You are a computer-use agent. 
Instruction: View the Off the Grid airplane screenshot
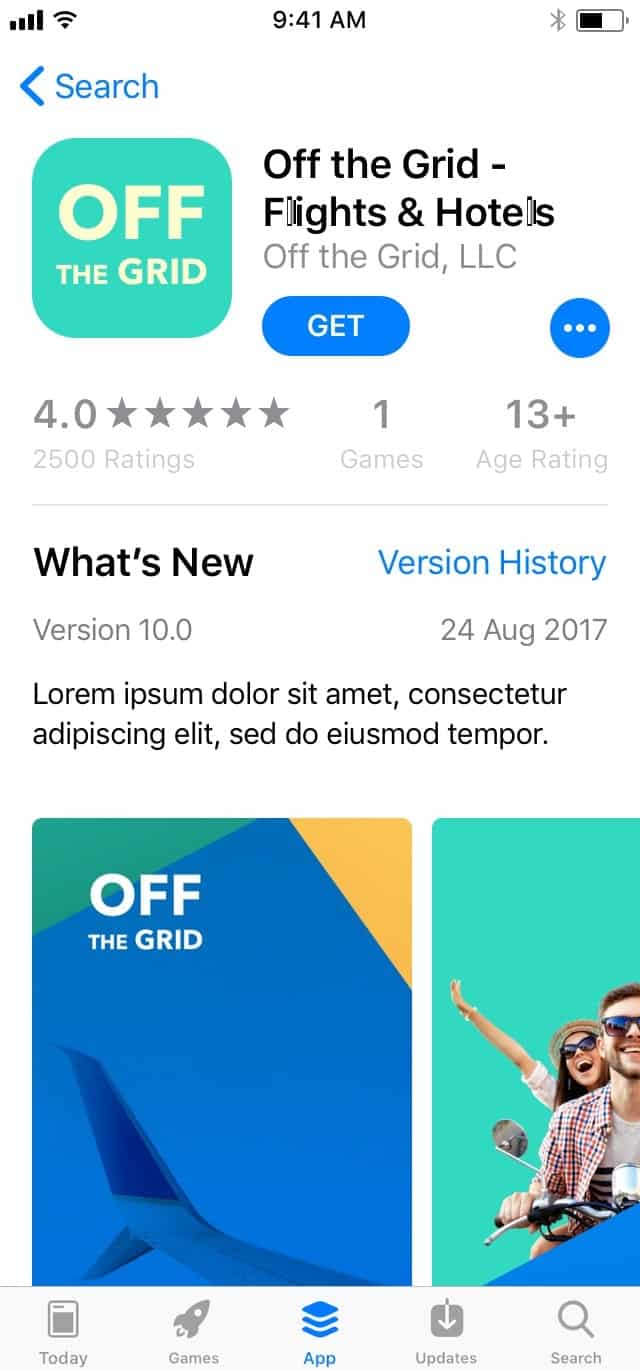point(222,1050)
